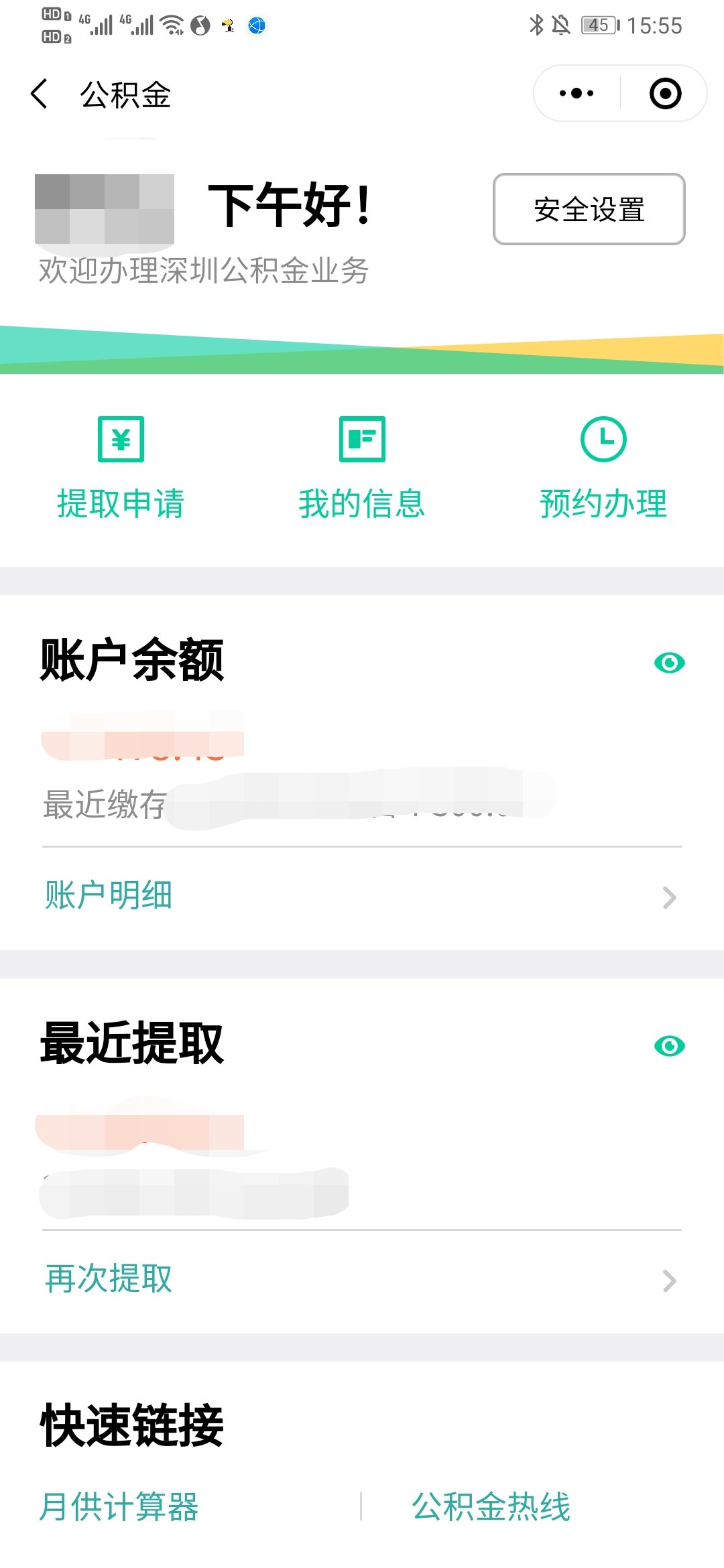Close the mini program with the circle button

(665, 93)
